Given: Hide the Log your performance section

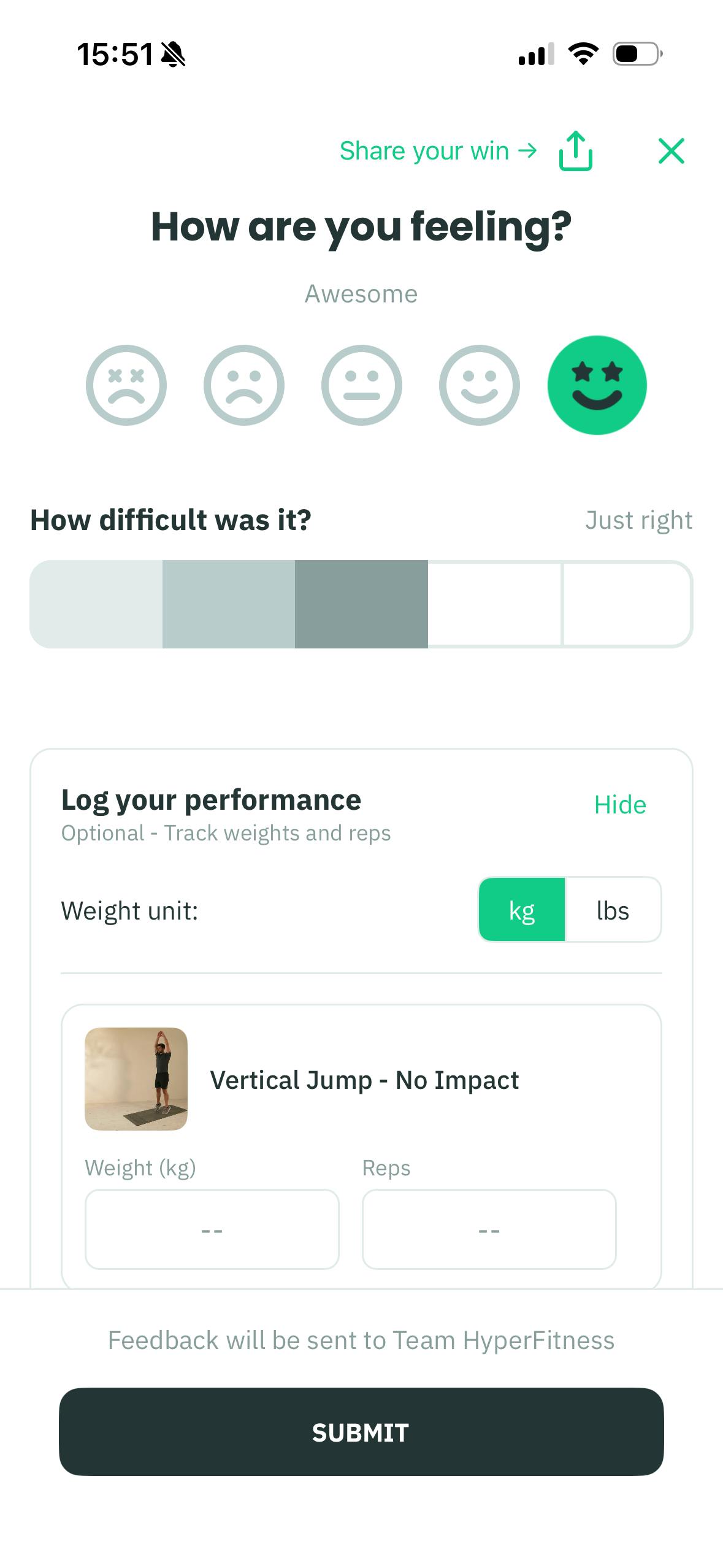Looking at the screenshot, I should 619,805.
